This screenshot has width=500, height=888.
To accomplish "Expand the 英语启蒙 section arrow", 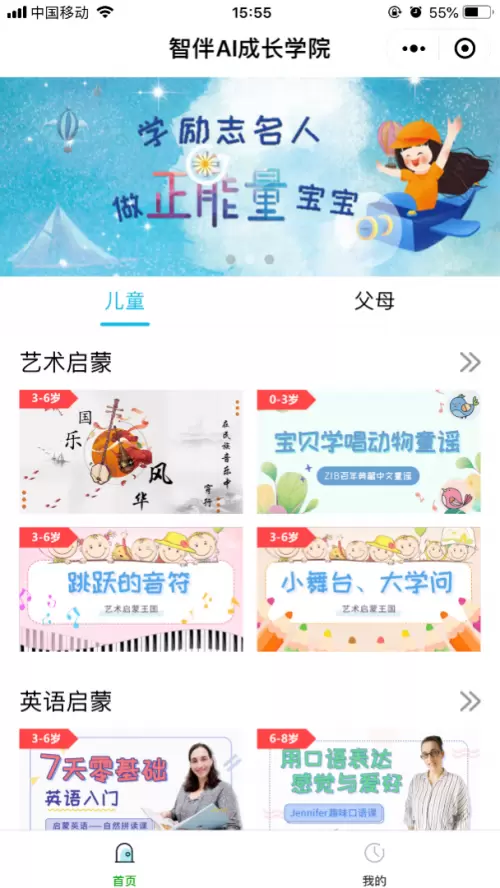I will [x=470, y=701].
